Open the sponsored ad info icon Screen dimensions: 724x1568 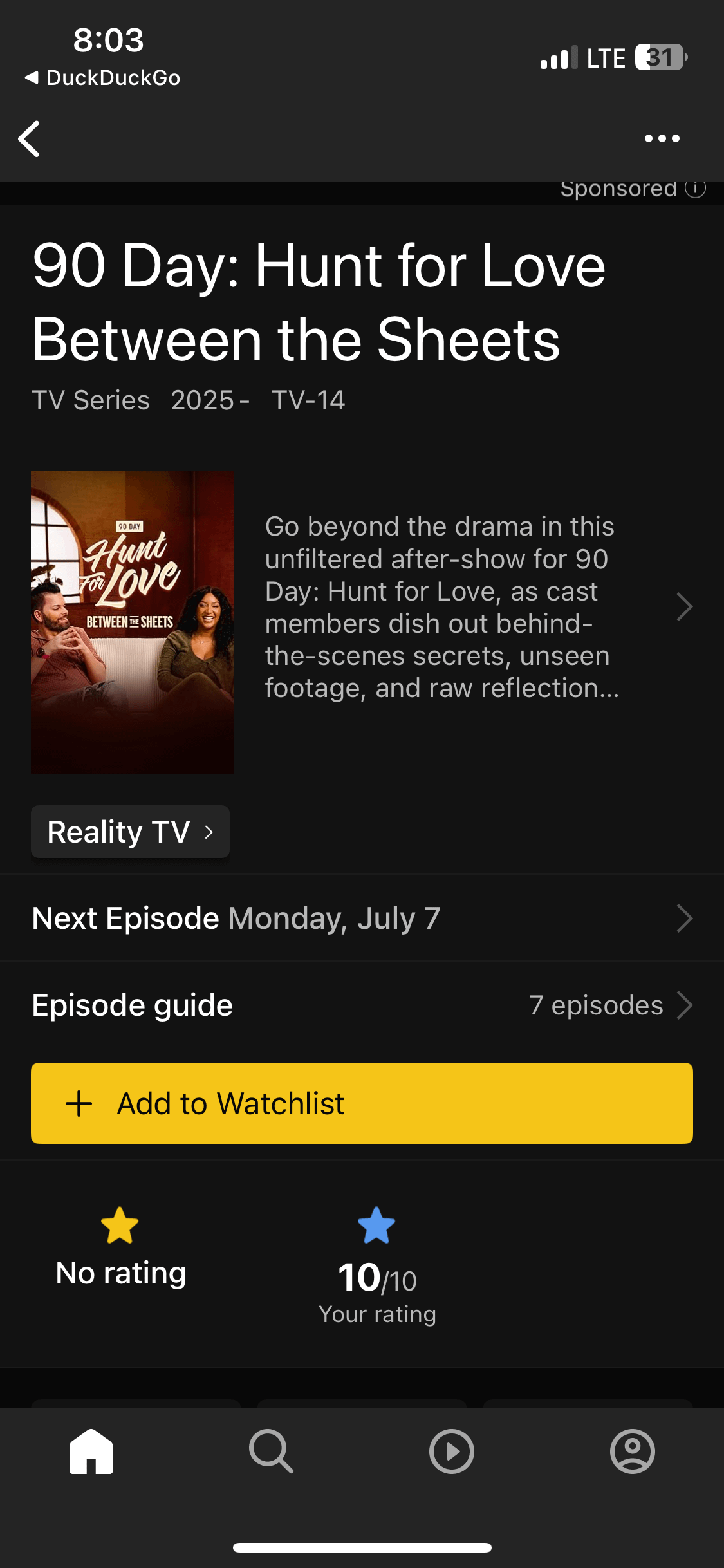coord(695,189)
